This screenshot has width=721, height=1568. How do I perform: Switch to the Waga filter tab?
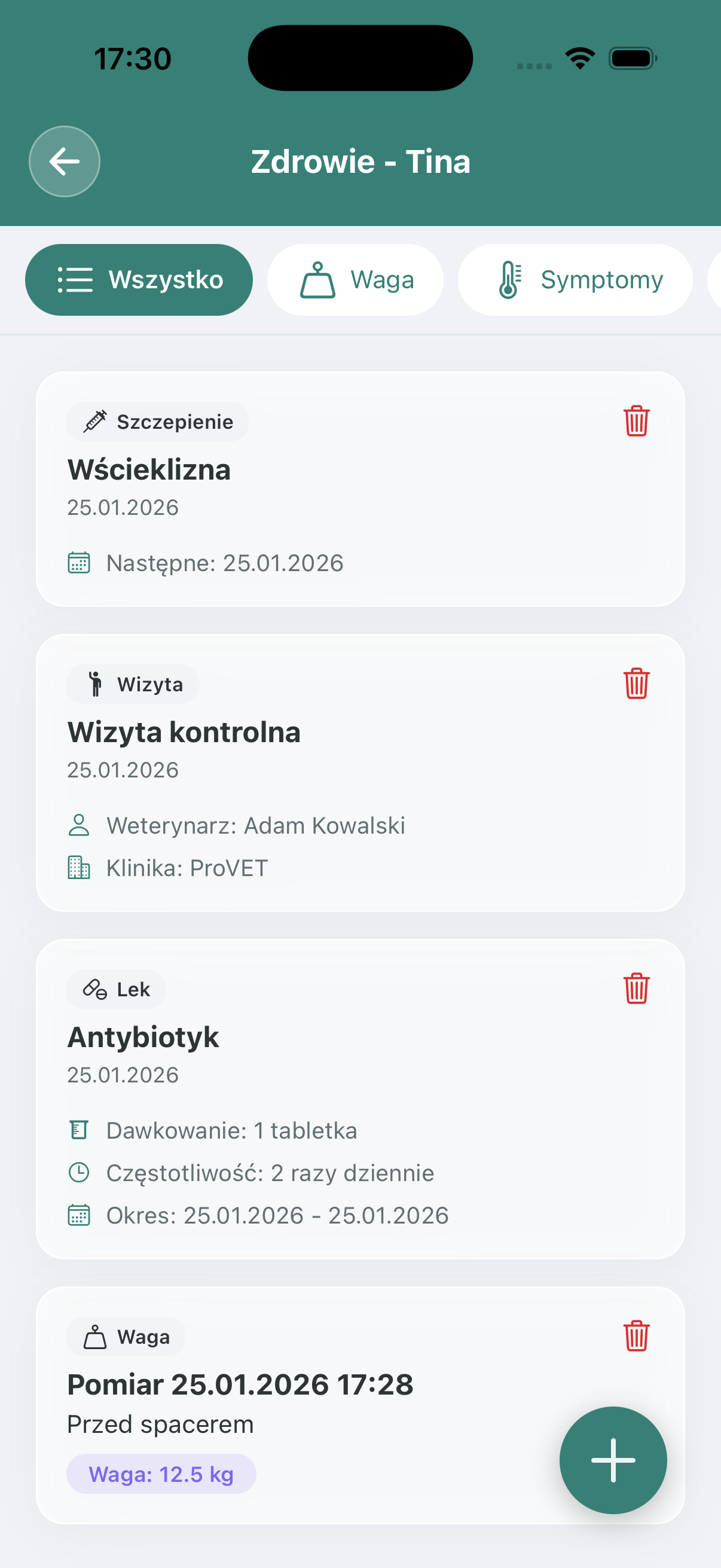[355, 279]
